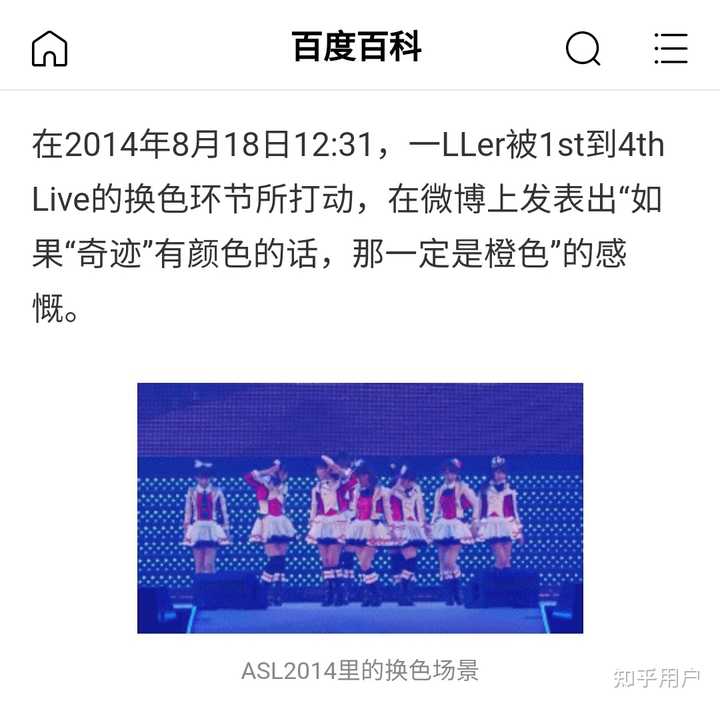
Task: Open the table of contents menu
Action: pyautogui.click(x=670, y=47)
